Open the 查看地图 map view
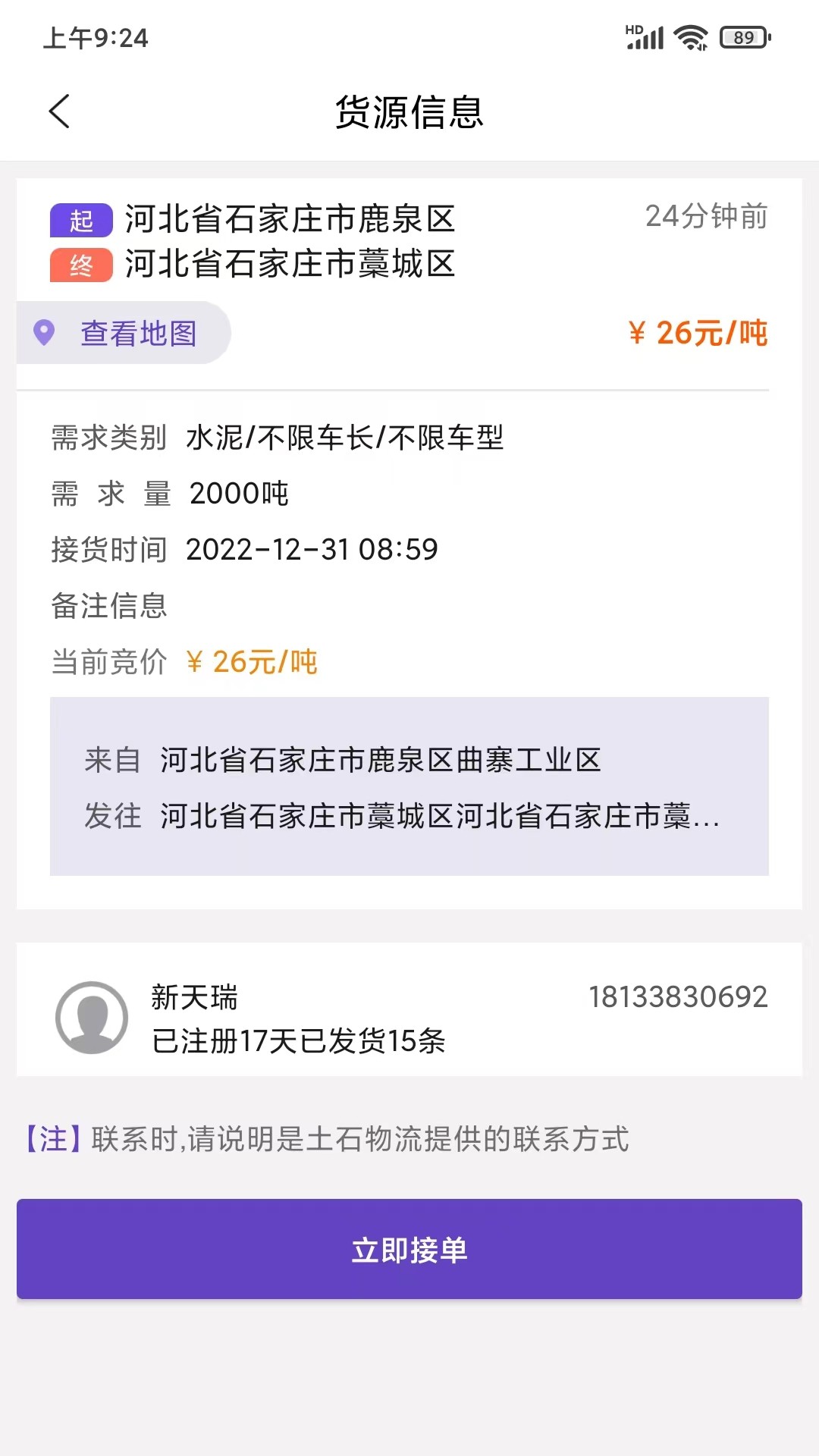Image resolution: width=819 pixels, height=1456 pixels. 124,333
